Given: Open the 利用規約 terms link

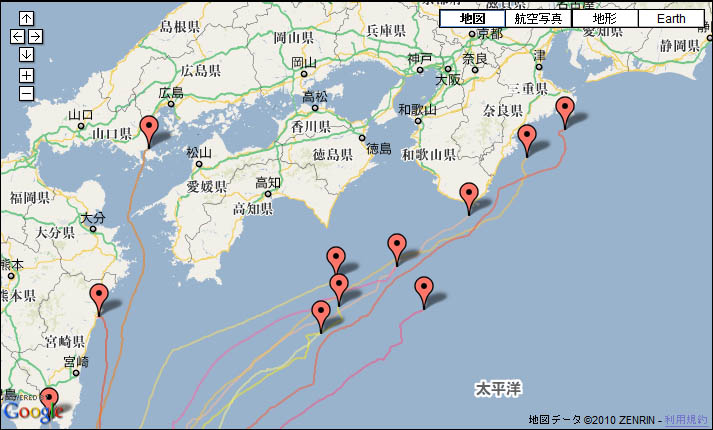Looking at the screenshot, I should click(x=686, y=419).
